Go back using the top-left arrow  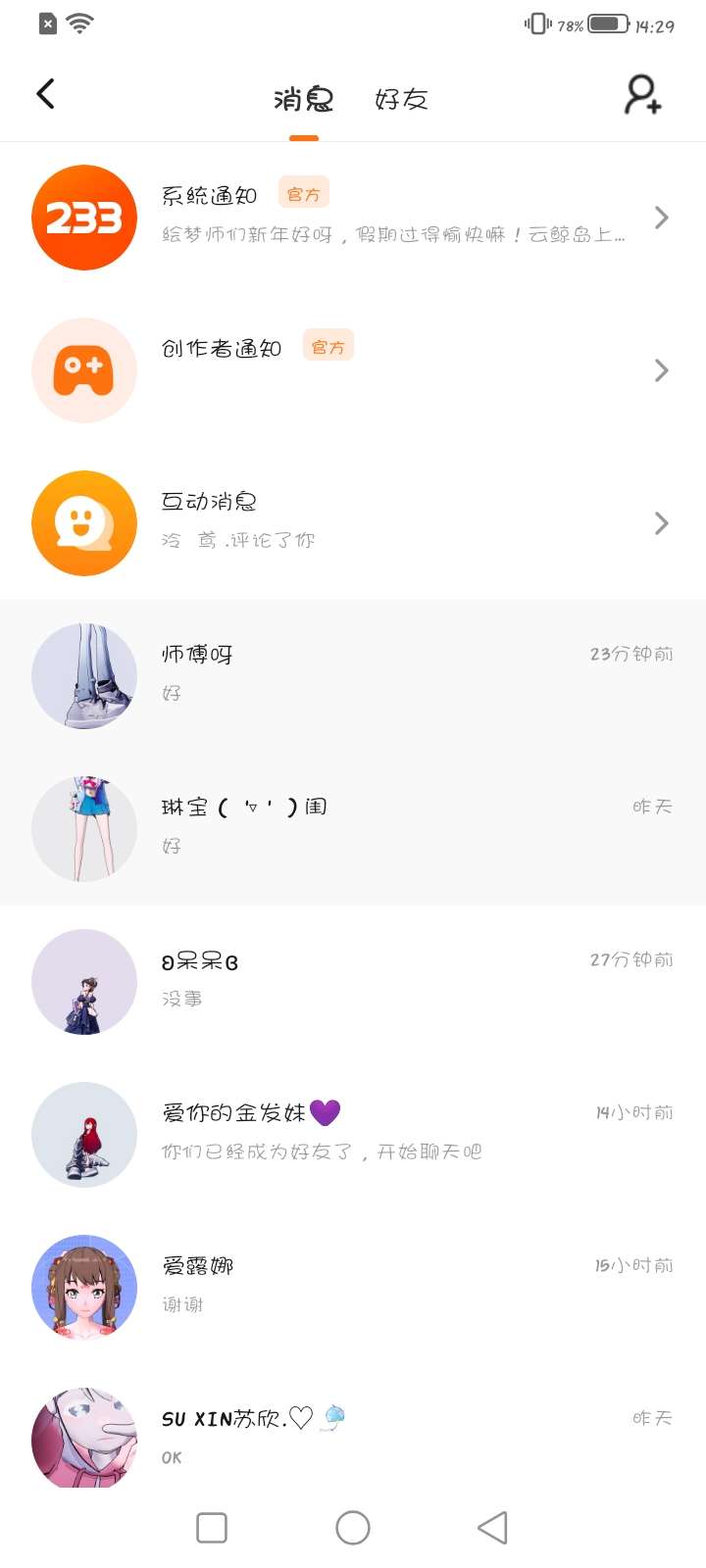point(45,94)
